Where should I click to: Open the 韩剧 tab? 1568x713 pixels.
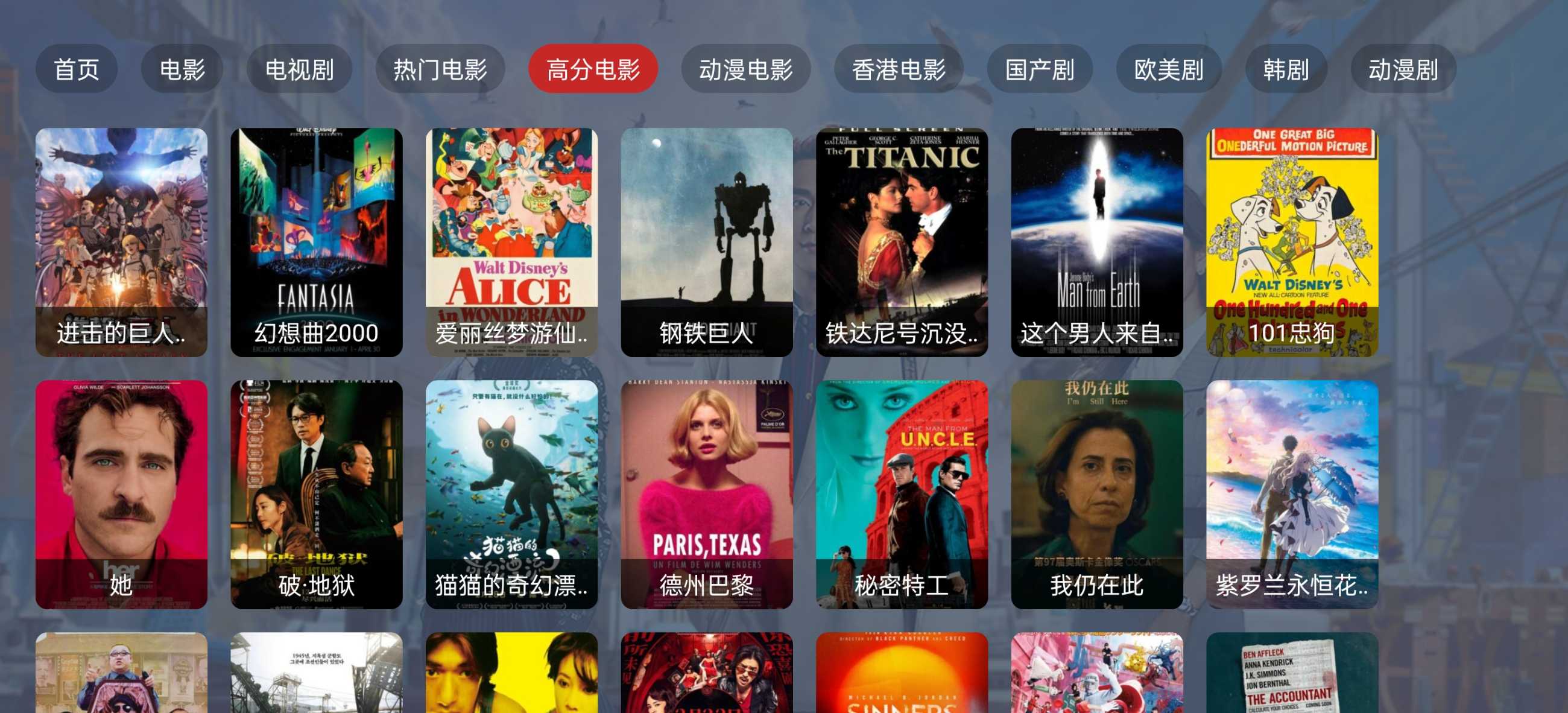click(1286, 69)
